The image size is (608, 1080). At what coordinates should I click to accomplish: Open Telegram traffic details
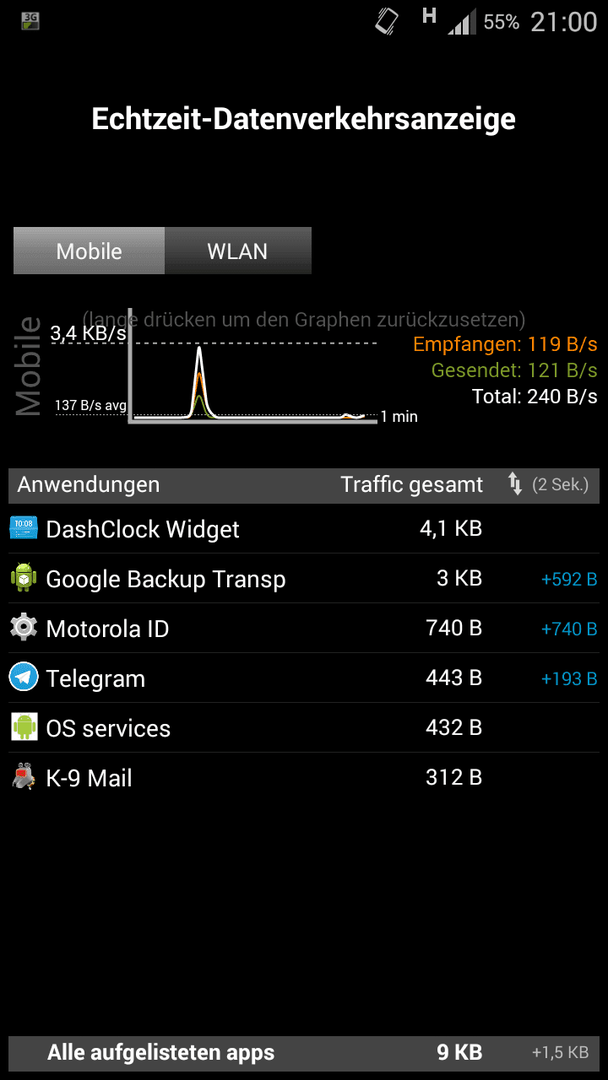[304, 678]
